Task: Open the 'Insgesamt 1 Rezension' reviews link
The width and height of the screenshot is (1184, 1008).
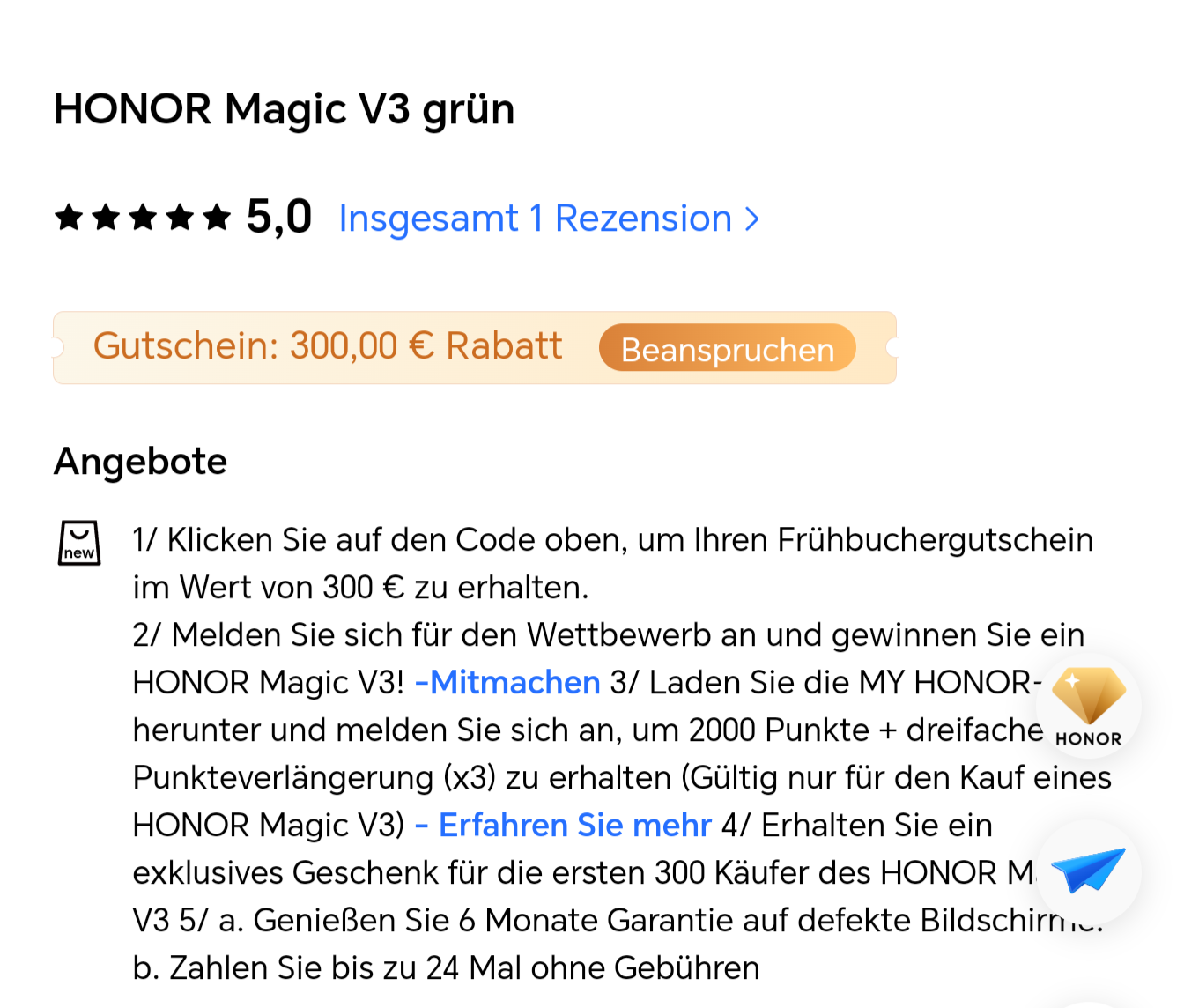Action: (x=547, y=219)
